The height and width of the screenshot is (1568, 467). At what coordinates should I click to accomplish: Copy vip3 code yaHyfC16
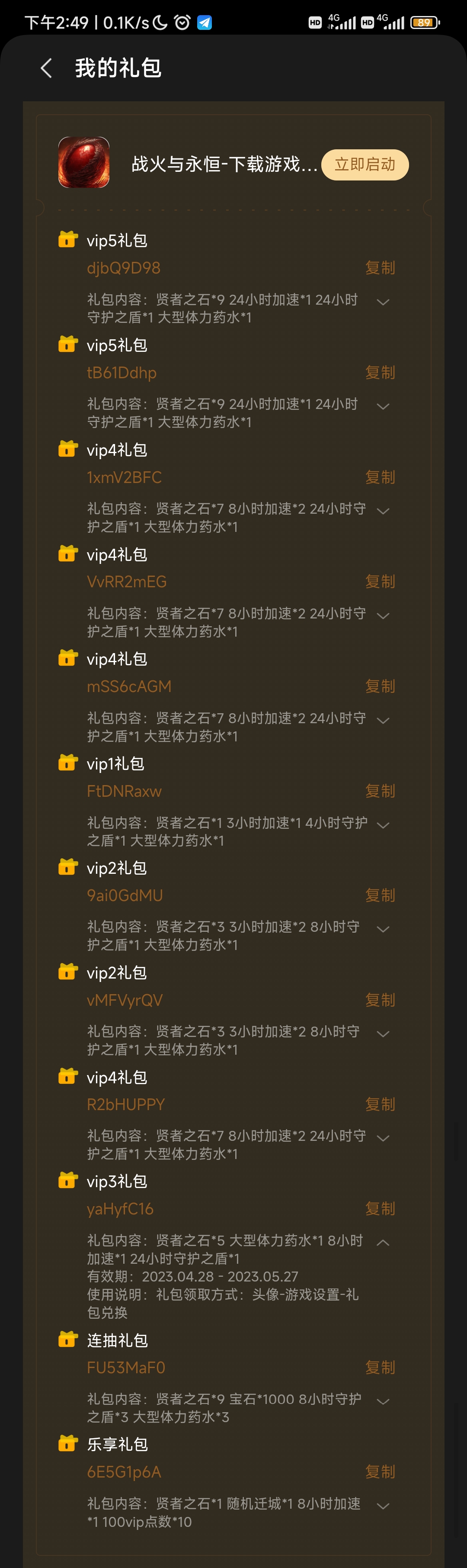380,1209
